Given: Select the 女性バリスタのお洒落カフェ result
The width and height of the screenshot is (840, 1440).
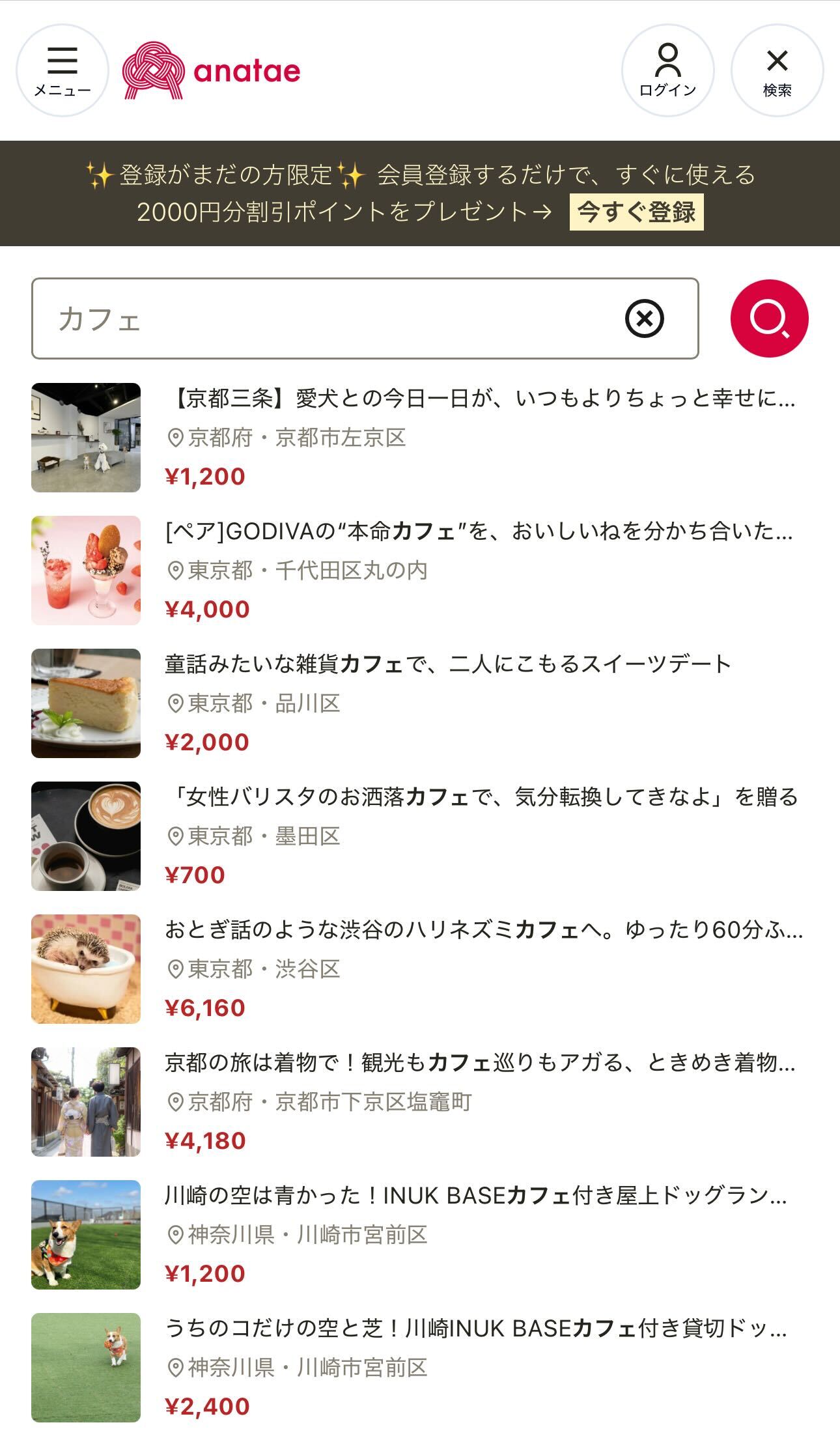Looking at the screenshot, I should [481, 797].
